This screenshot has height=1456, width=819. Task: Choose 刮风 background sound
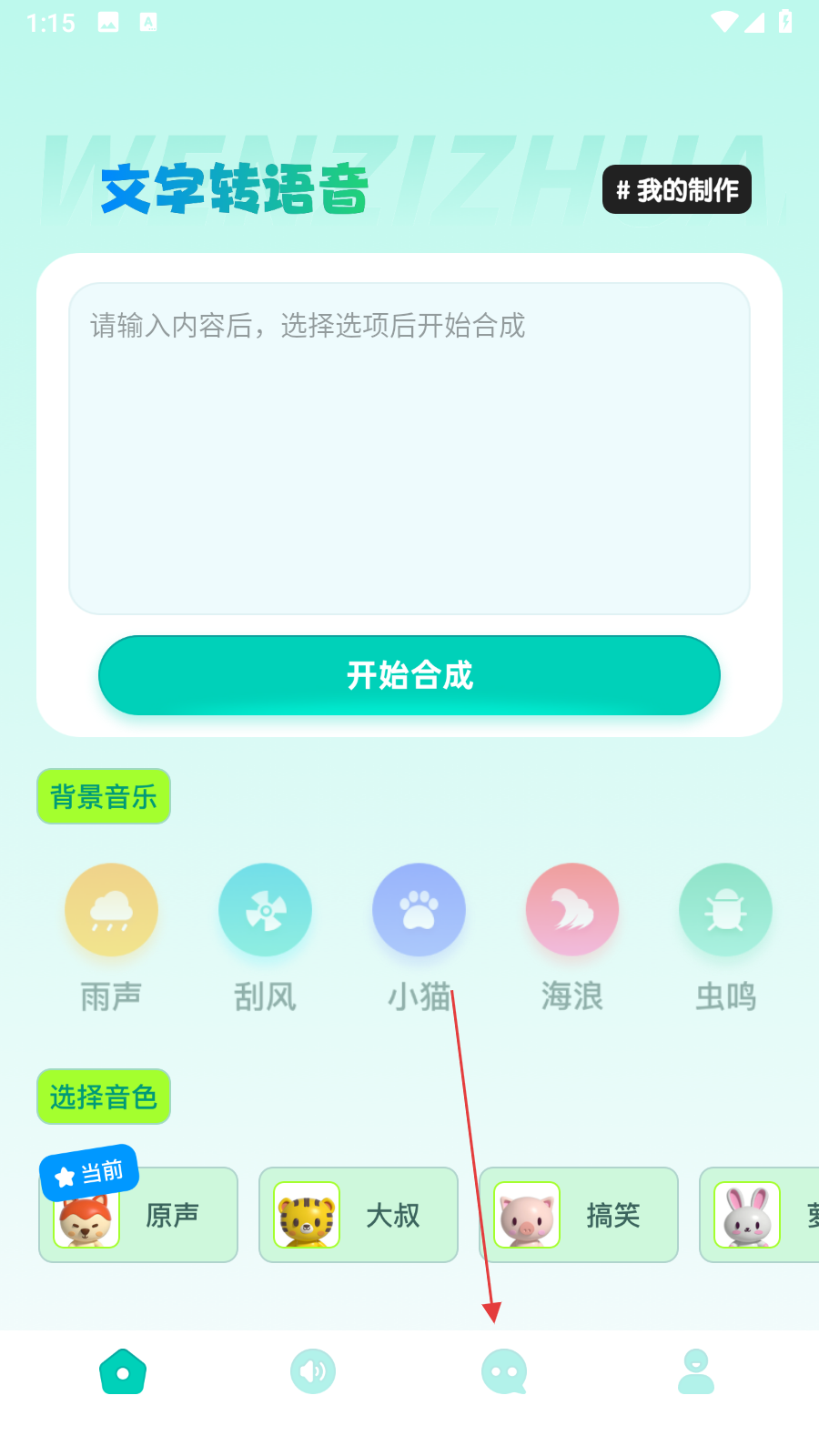265,910
